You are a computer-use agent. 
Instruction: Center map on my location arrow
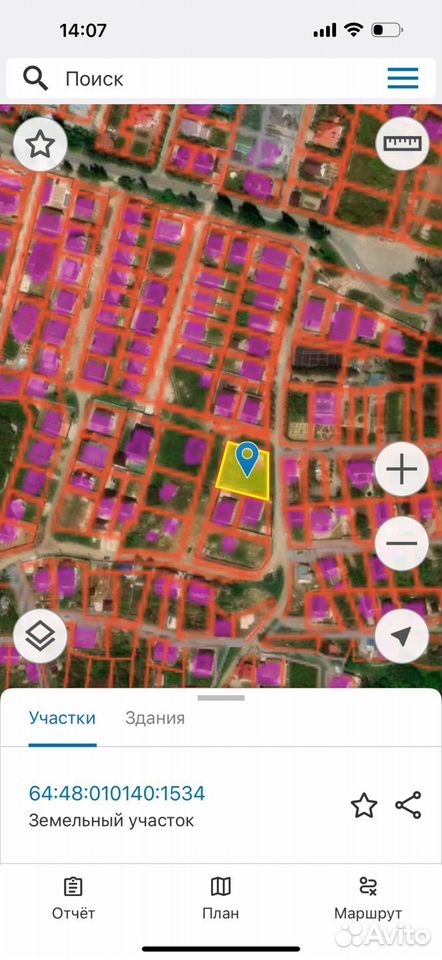[402, 636]
